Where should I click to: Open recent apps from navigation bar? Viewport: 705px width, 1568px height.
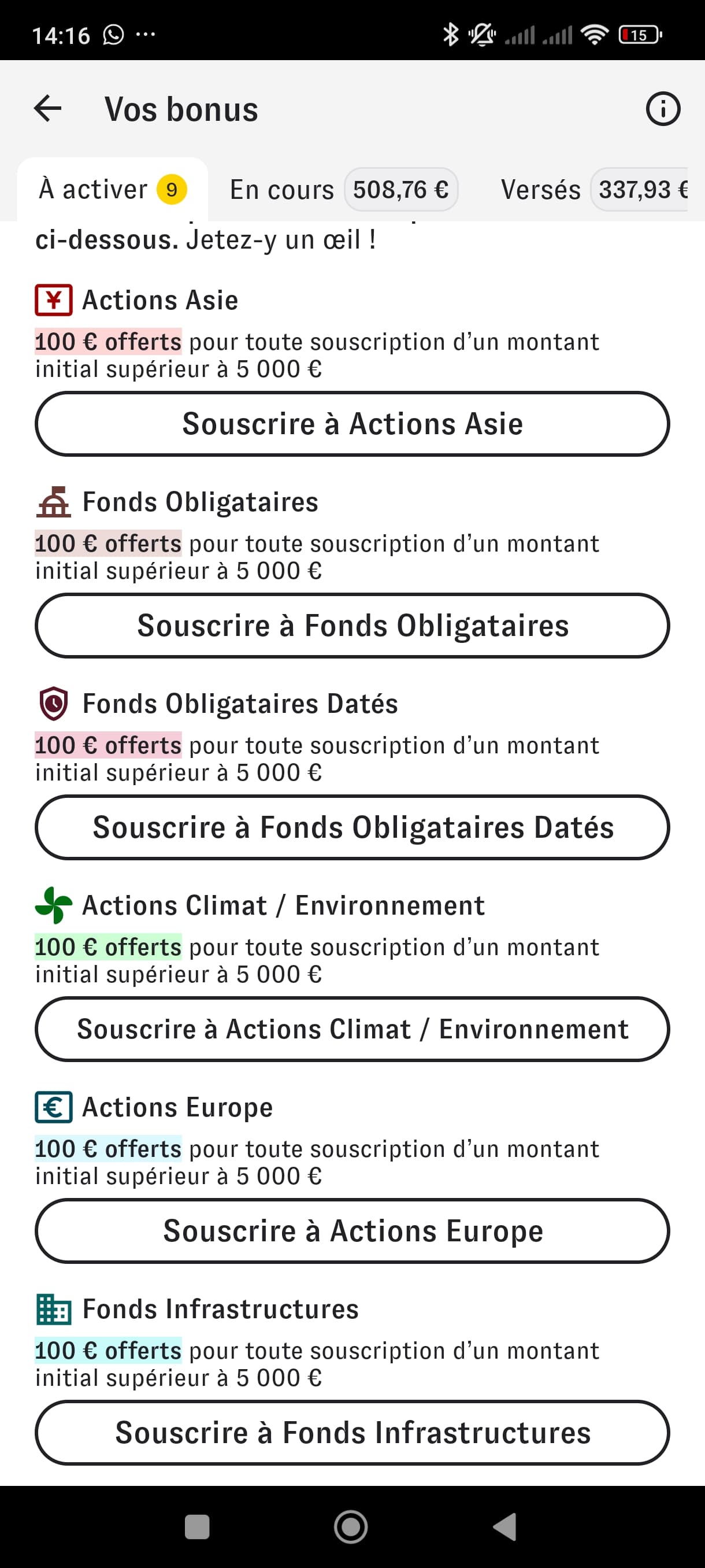click(x=197, y=1526)
